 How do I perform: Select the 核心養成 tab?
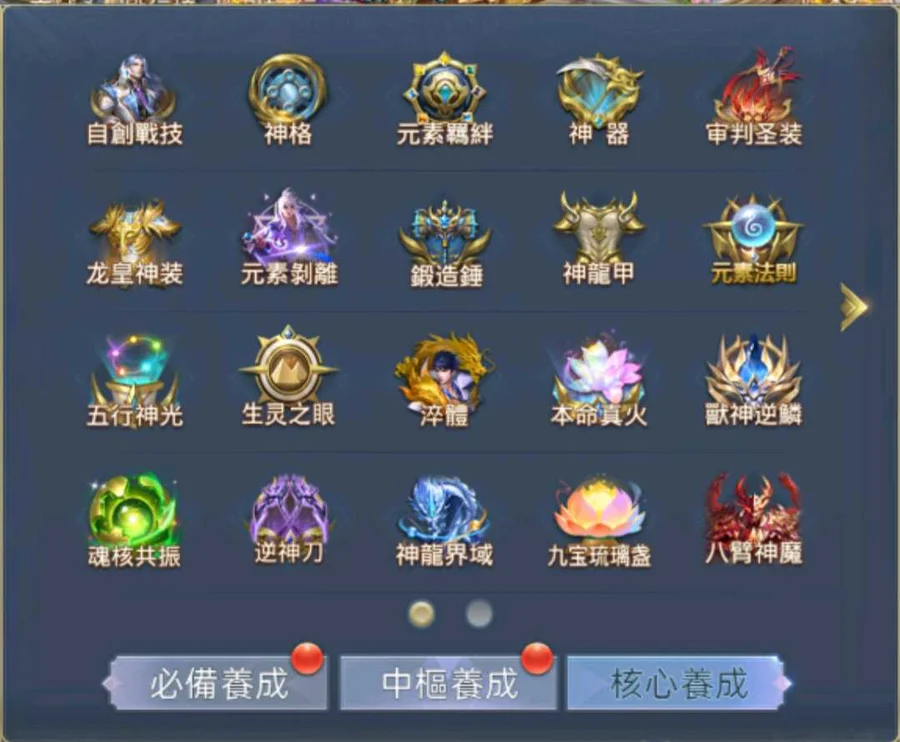(x=678, y=684)
